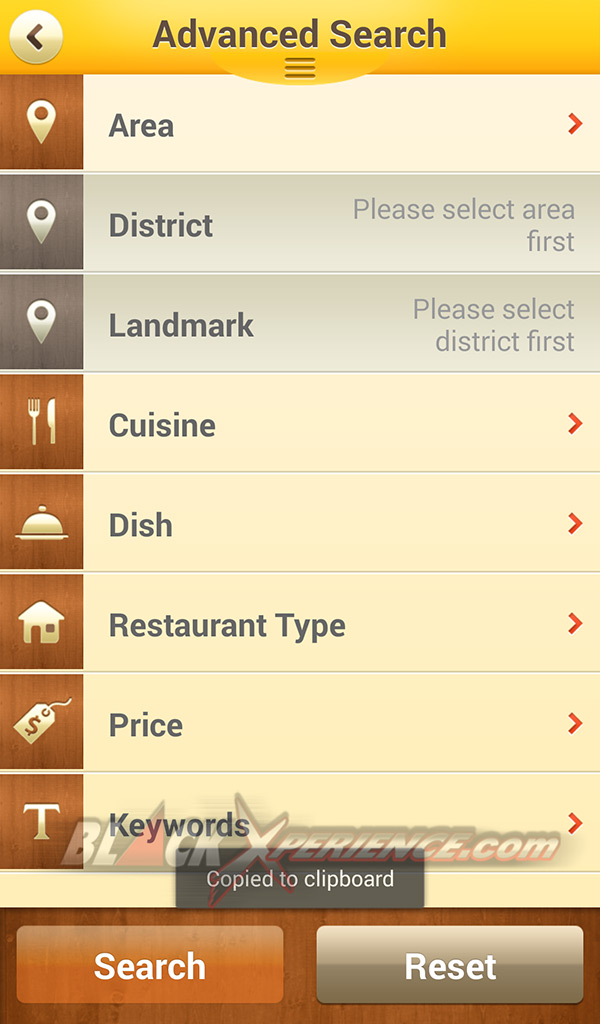
Task: Tap the Search button
Action: tap(150, 965)
